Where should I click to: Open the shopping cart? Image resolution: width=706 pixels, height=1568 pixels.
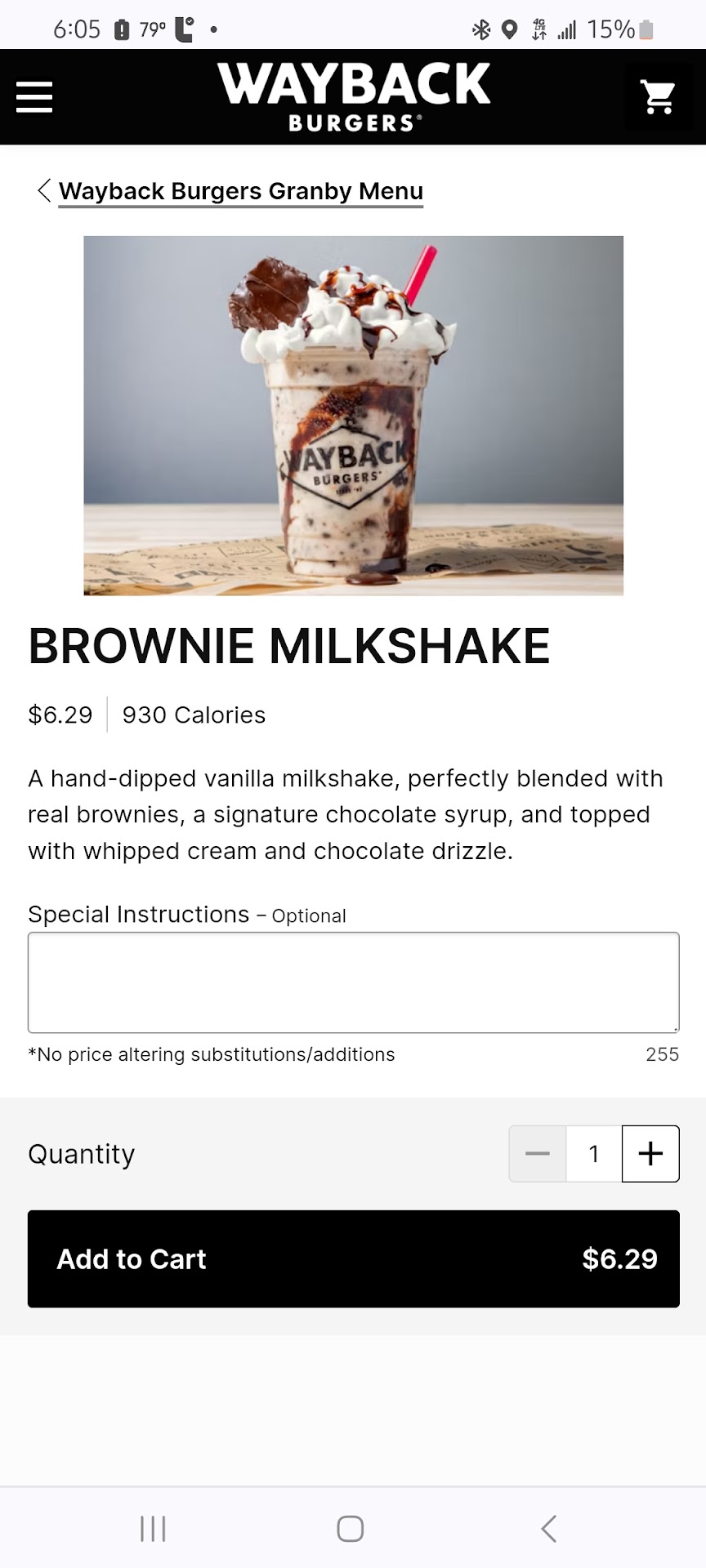tap(658, 97)
